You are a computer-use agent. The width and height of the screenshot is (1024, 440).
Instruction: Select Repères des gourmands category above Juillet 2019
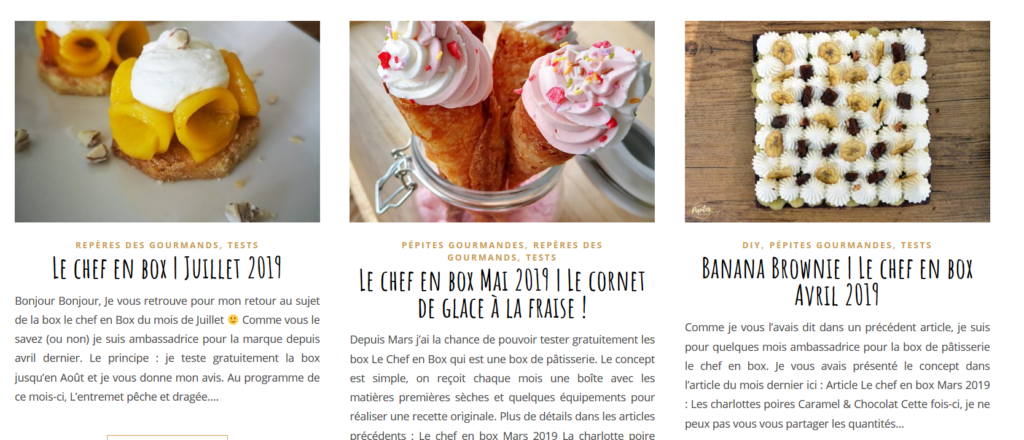pos(147,244)
